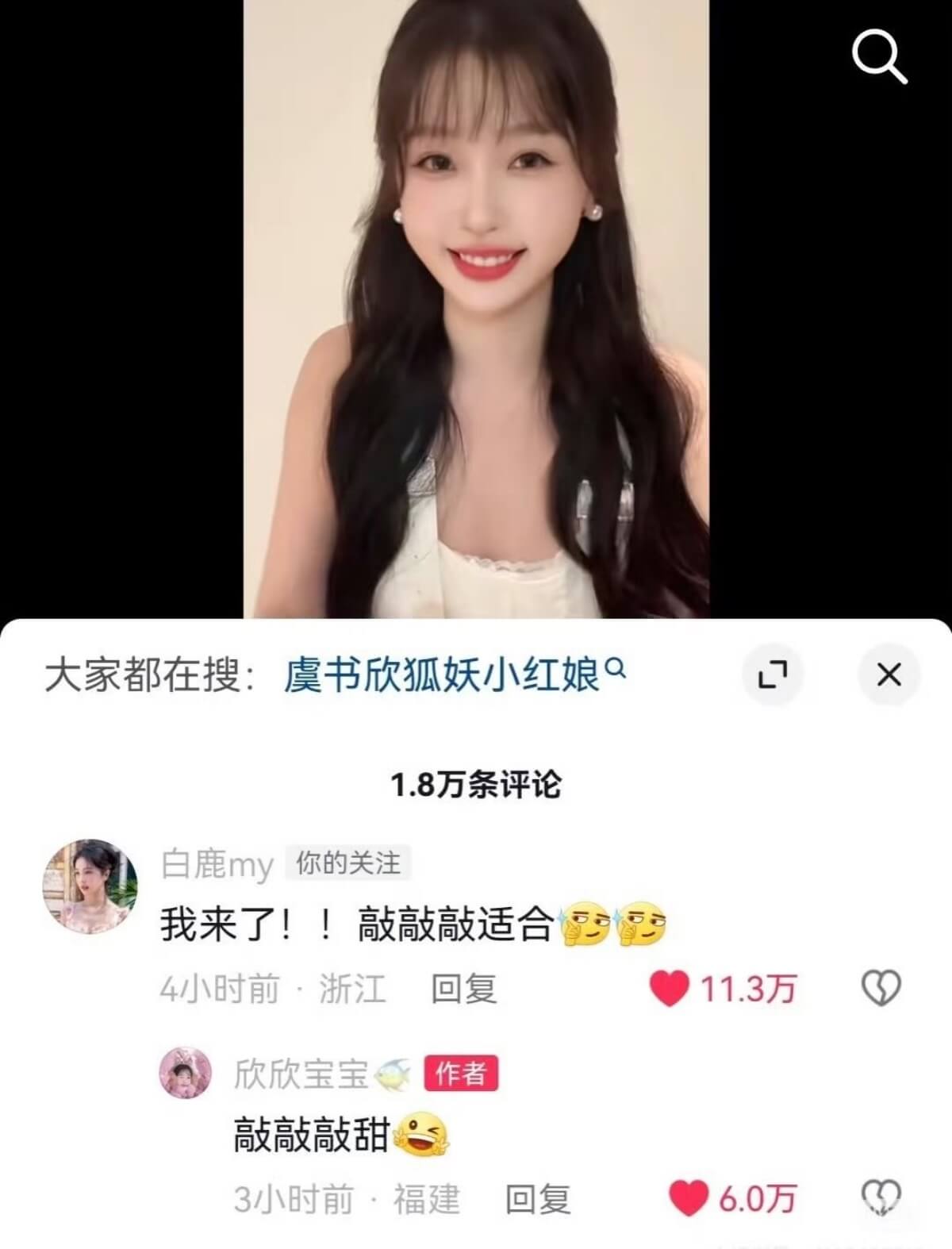Reply to 白鹿my's comment
The width and height of the screenshot is (952, 1249).
463,989
